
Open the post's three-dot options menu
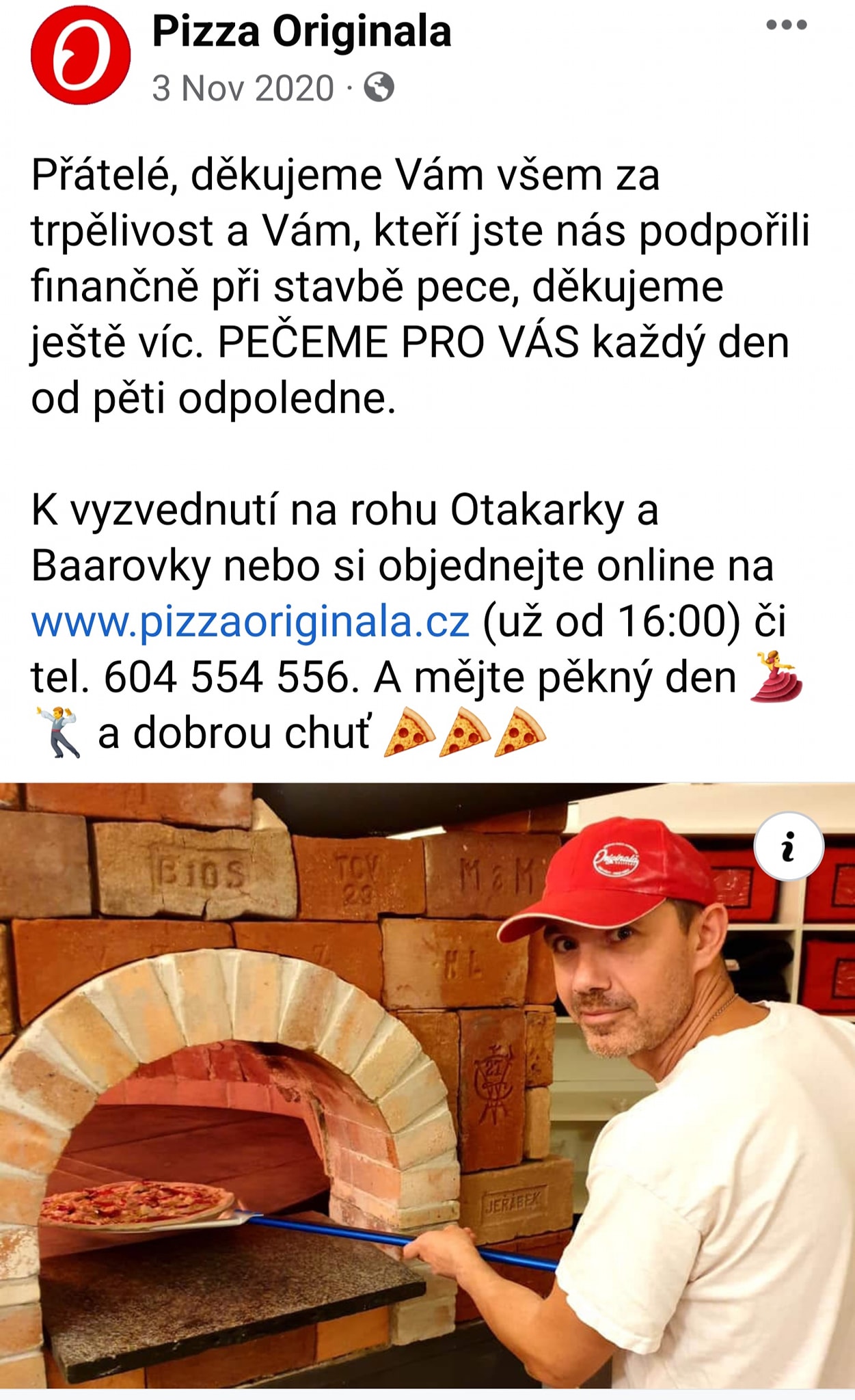(786, 26)
